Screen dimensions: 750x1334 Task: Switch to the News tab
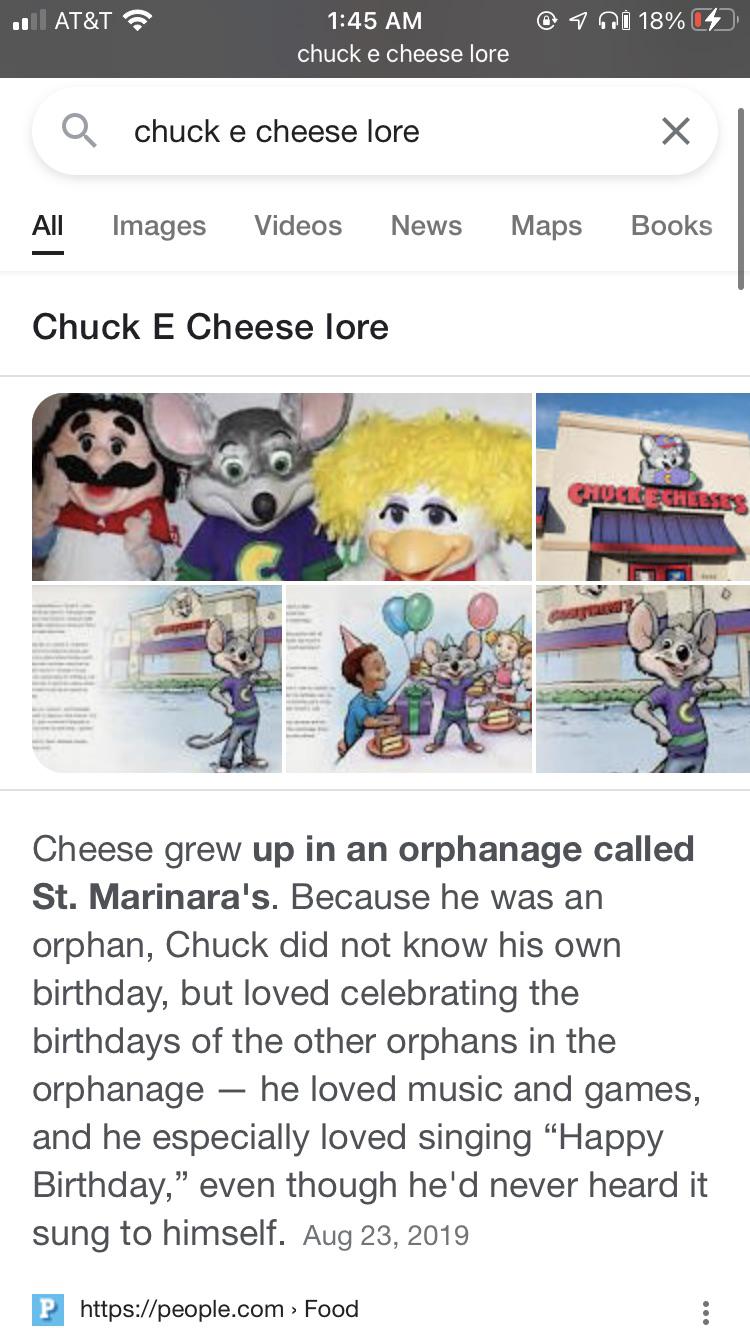(x=426, y=226)
